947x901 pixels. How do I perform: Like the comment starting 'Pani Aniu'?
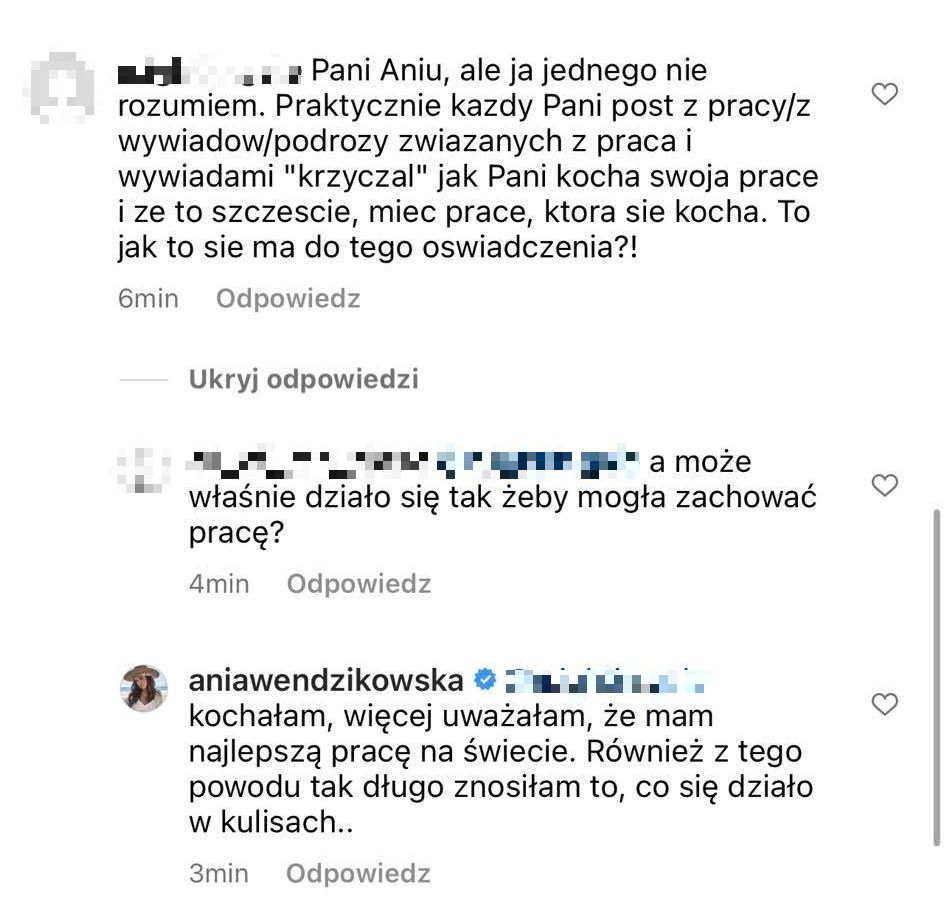pos(885,95)
